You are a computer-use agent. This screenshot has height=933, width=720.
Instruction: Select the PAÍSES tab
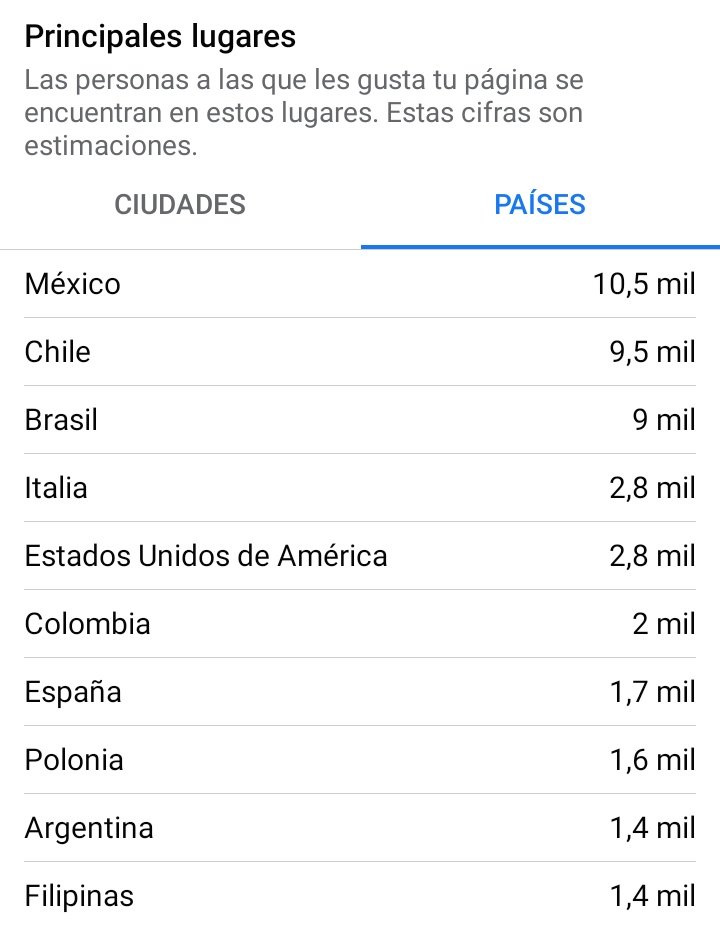(540, 205)
